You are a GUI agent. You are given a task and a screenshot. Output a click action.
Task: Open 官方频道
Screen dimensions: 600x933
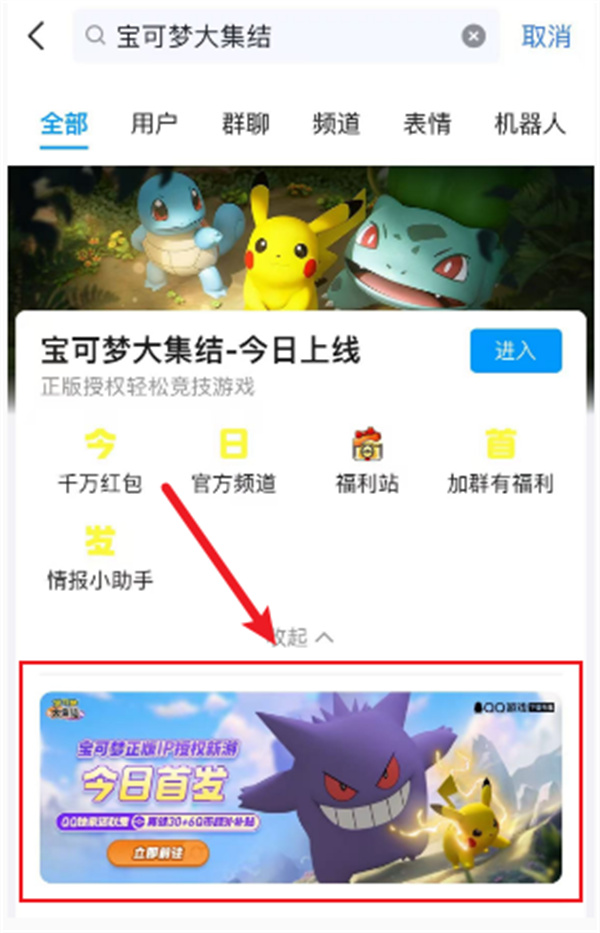[233, 461]
